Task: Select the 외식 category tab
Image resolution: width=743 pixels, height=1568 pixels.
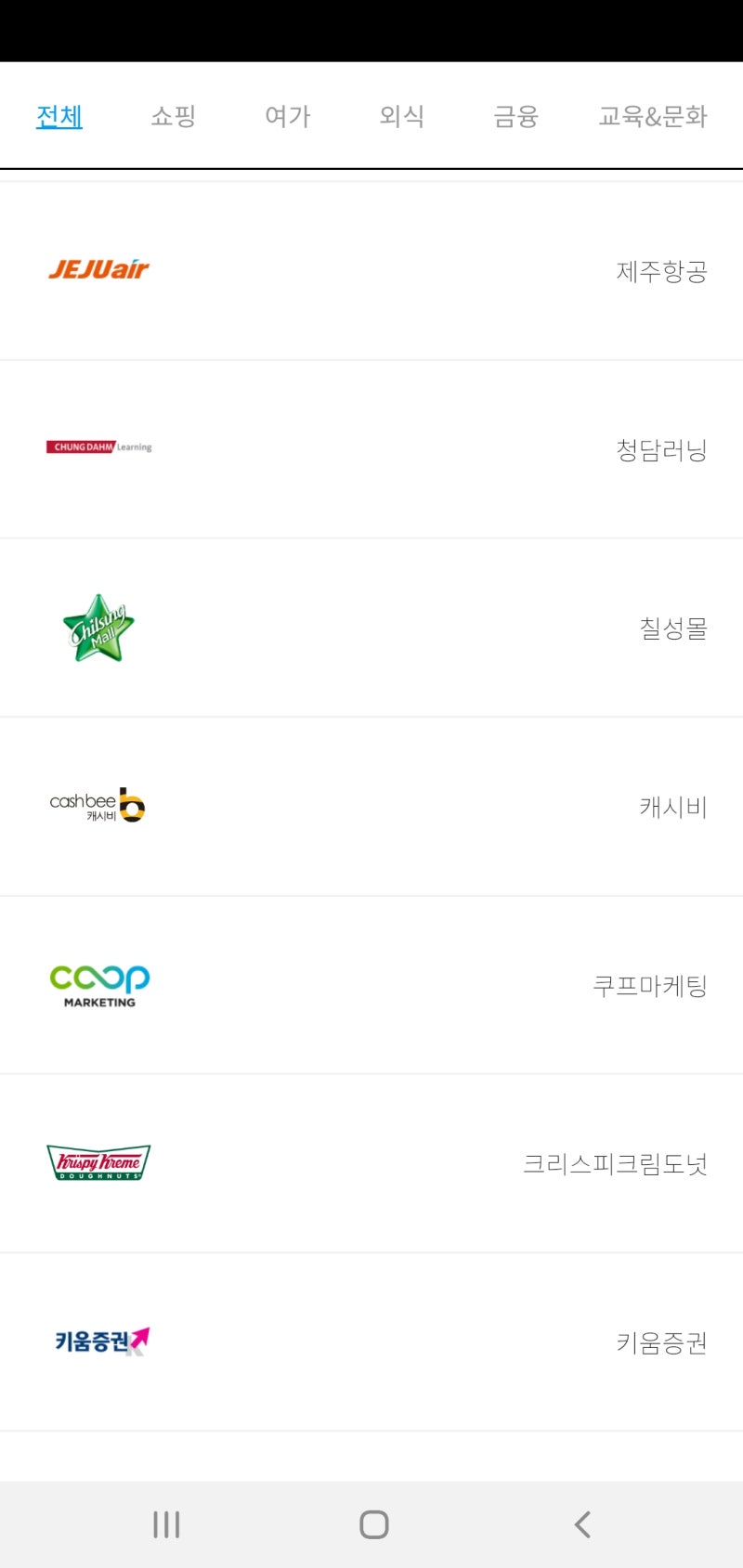Action: (401, 115)
